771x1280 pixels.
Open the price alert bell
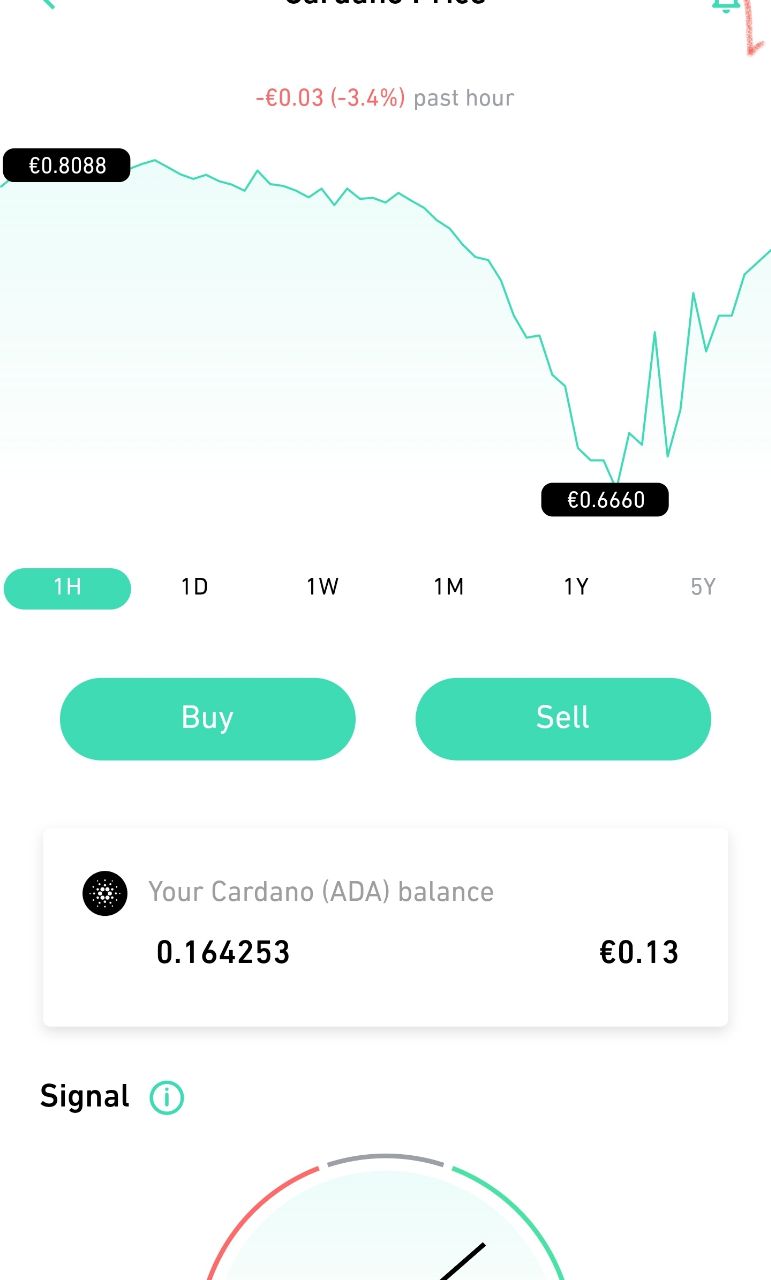pos(725,4)
